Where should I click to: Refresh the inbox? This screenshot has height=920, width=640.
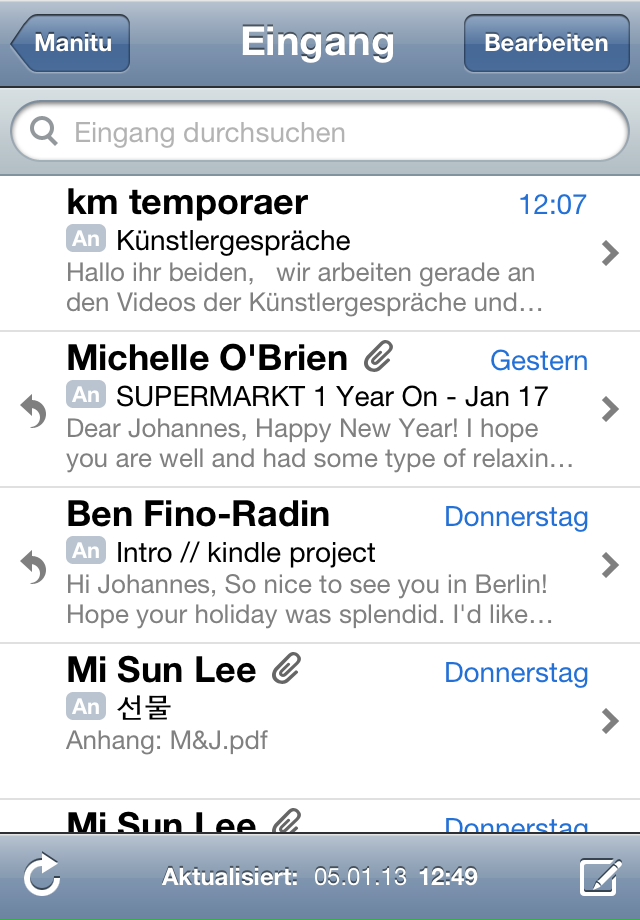coord(42,877)
